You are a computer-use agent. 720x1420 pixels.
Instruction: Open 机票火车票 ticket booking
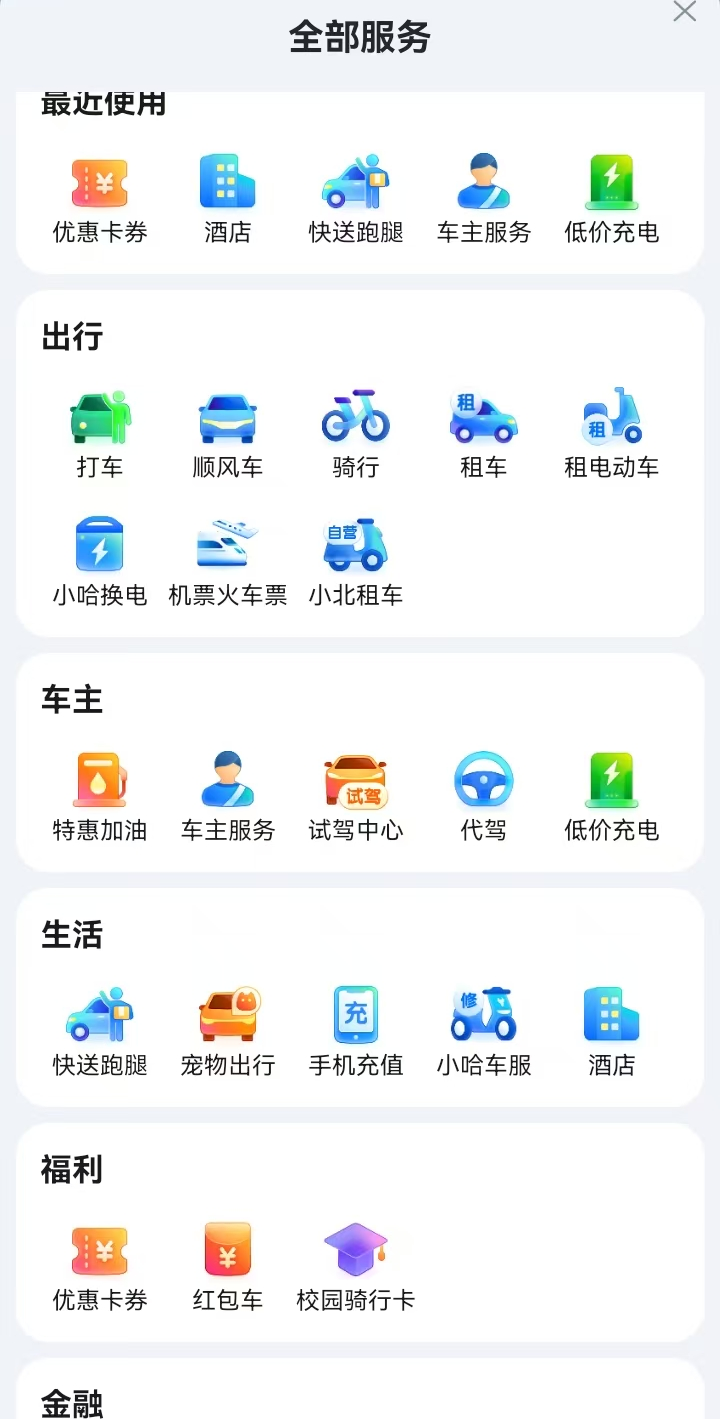(228, 546)
